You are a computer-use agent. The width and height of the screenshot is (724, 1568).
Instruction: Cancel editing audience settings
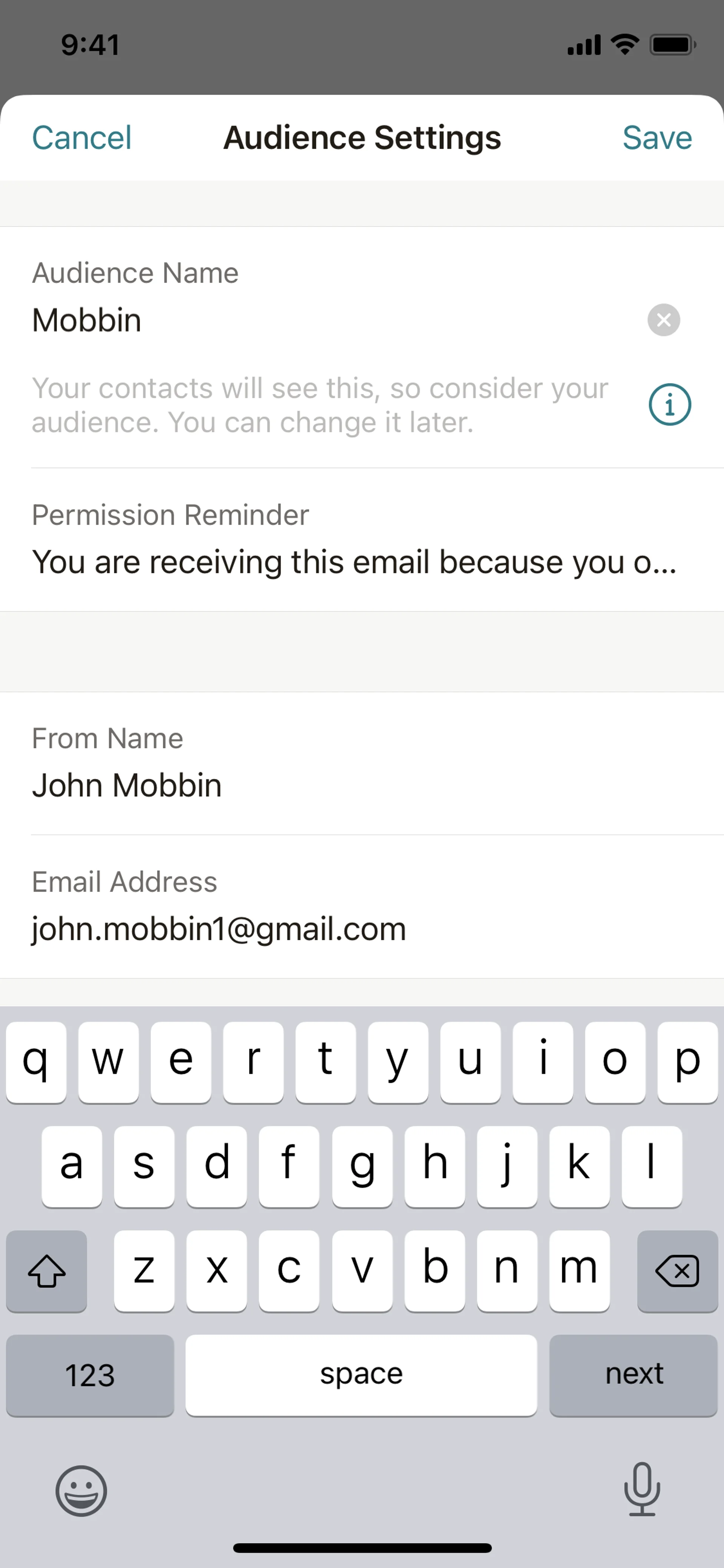[x=81, y=138]
